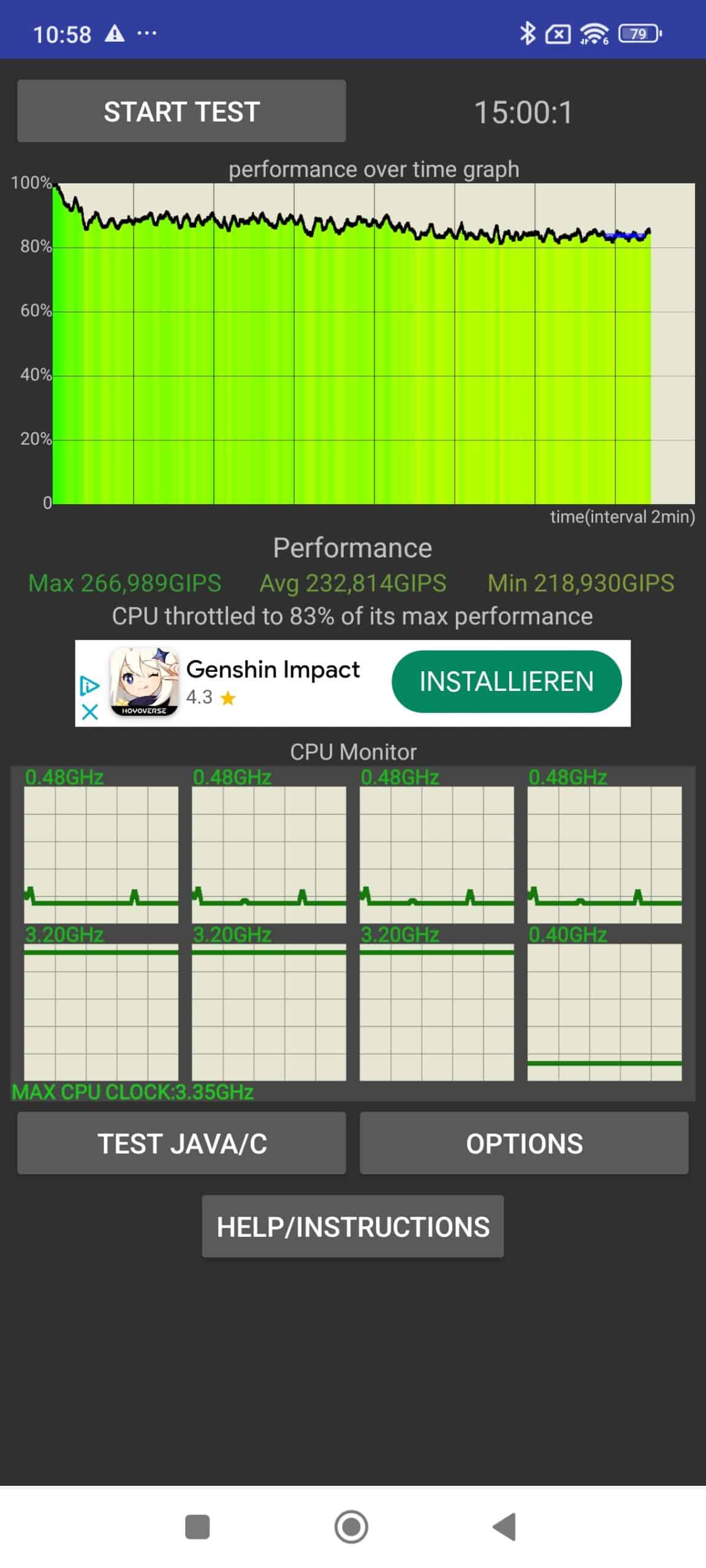
Task: Open the ad info icon
Action: coord(89,685)
